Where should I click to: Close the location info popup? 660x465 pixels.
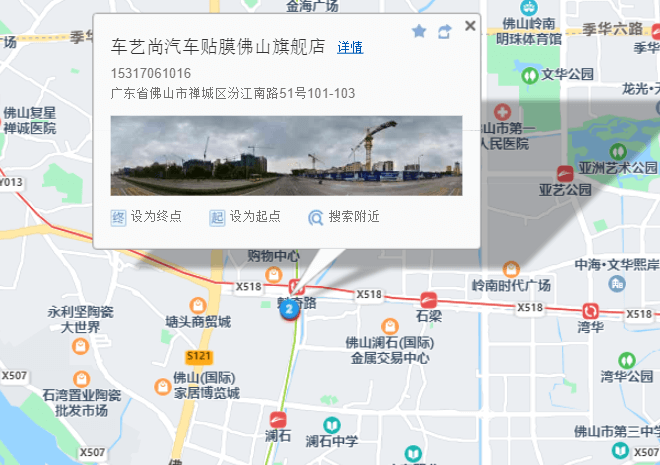tap(471, 26)
